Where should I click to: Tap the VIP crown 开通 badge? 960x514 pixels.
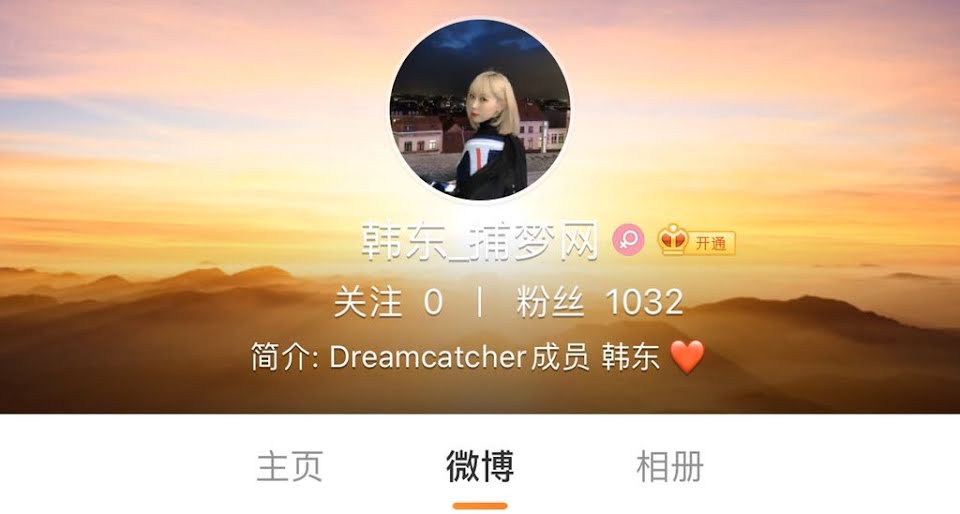point(697,241)
